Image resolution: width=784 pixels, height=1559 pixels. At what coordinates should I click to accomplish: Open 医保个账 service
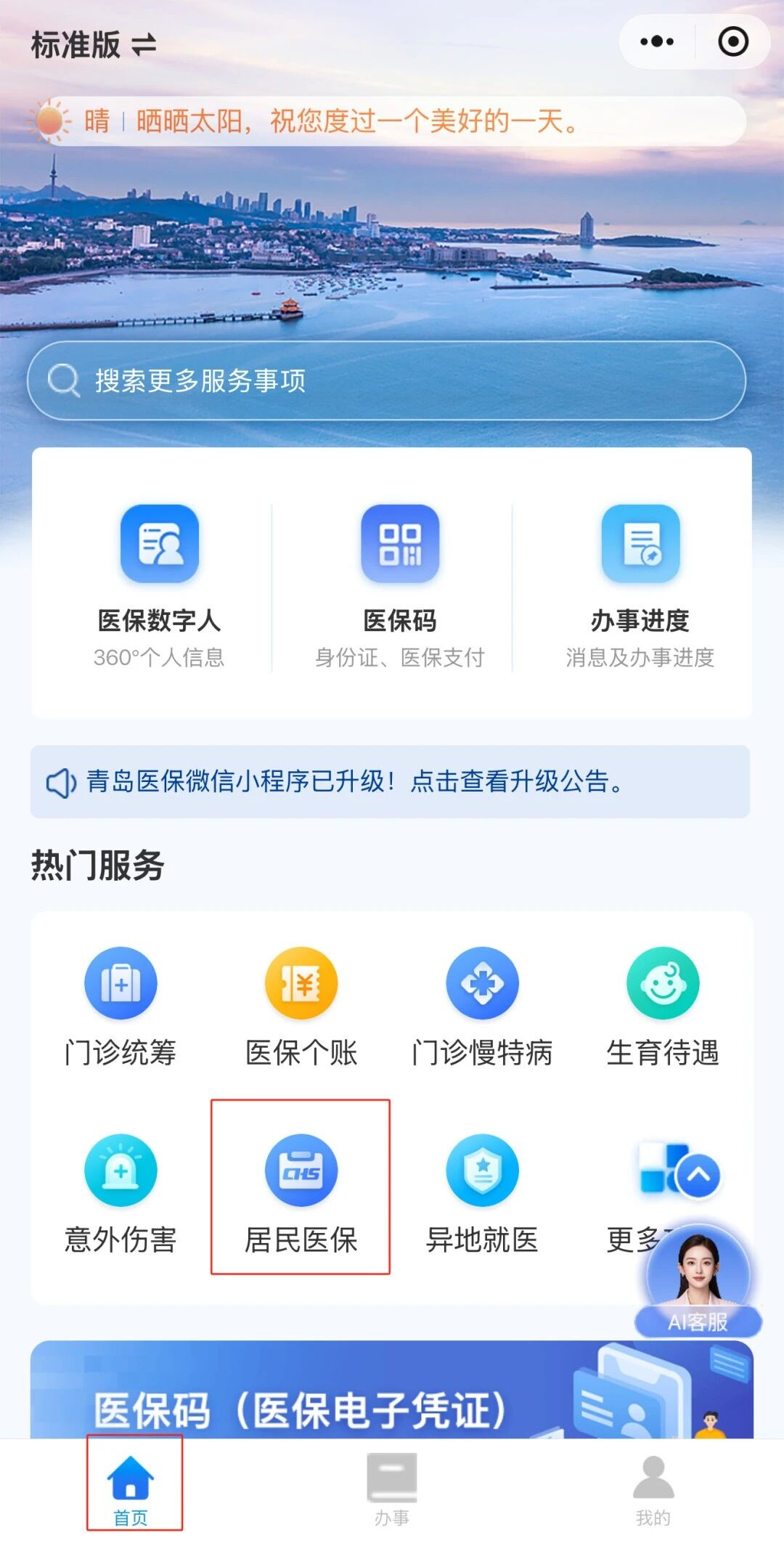(x=301, y=1007)
